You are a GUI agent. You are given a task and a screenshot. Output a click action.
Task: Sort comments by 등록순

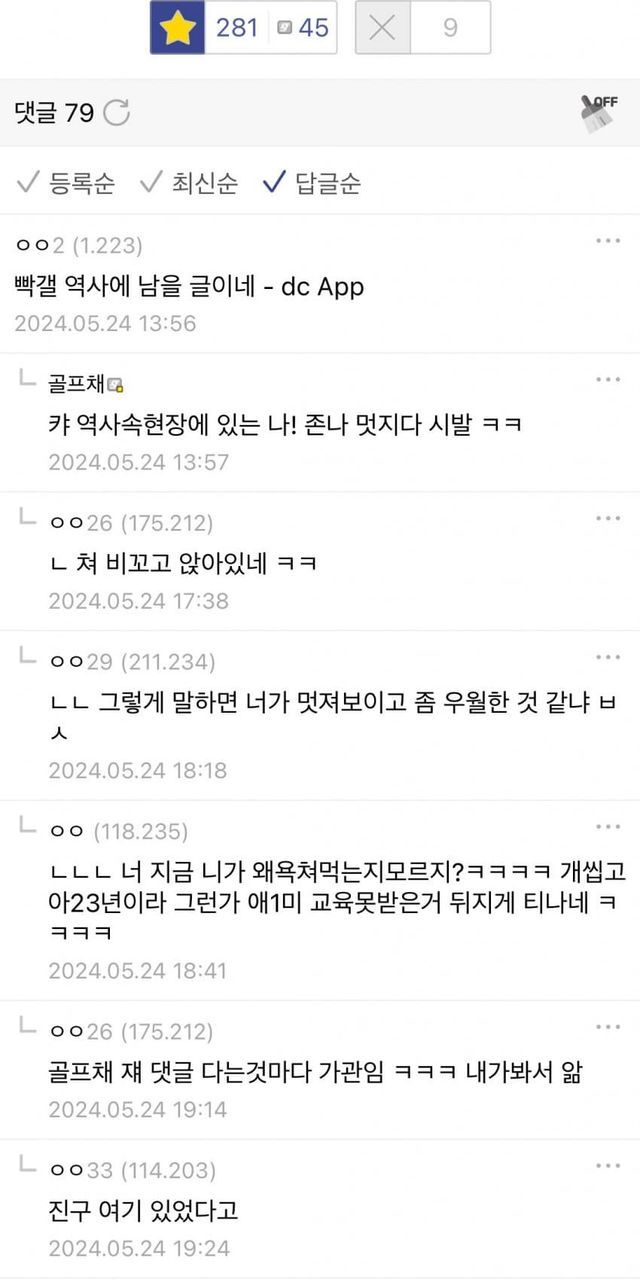pos(66,183)
